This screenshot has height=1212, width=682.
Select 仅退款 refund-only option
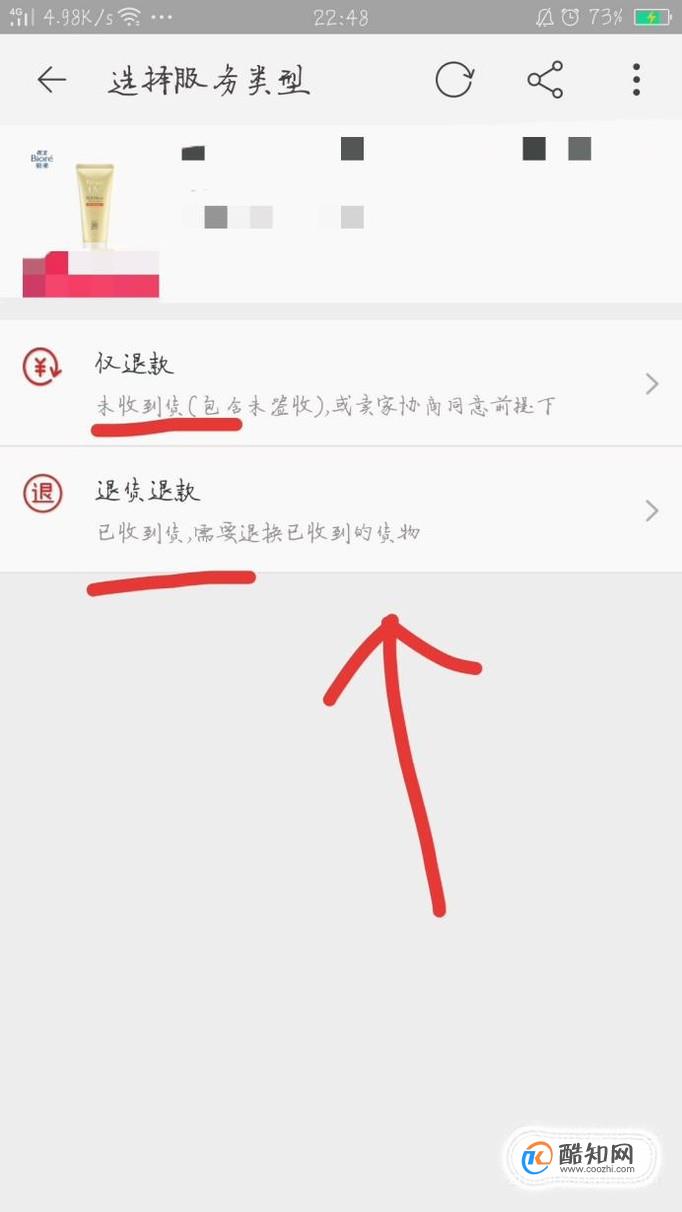click(x=340, y=383)
